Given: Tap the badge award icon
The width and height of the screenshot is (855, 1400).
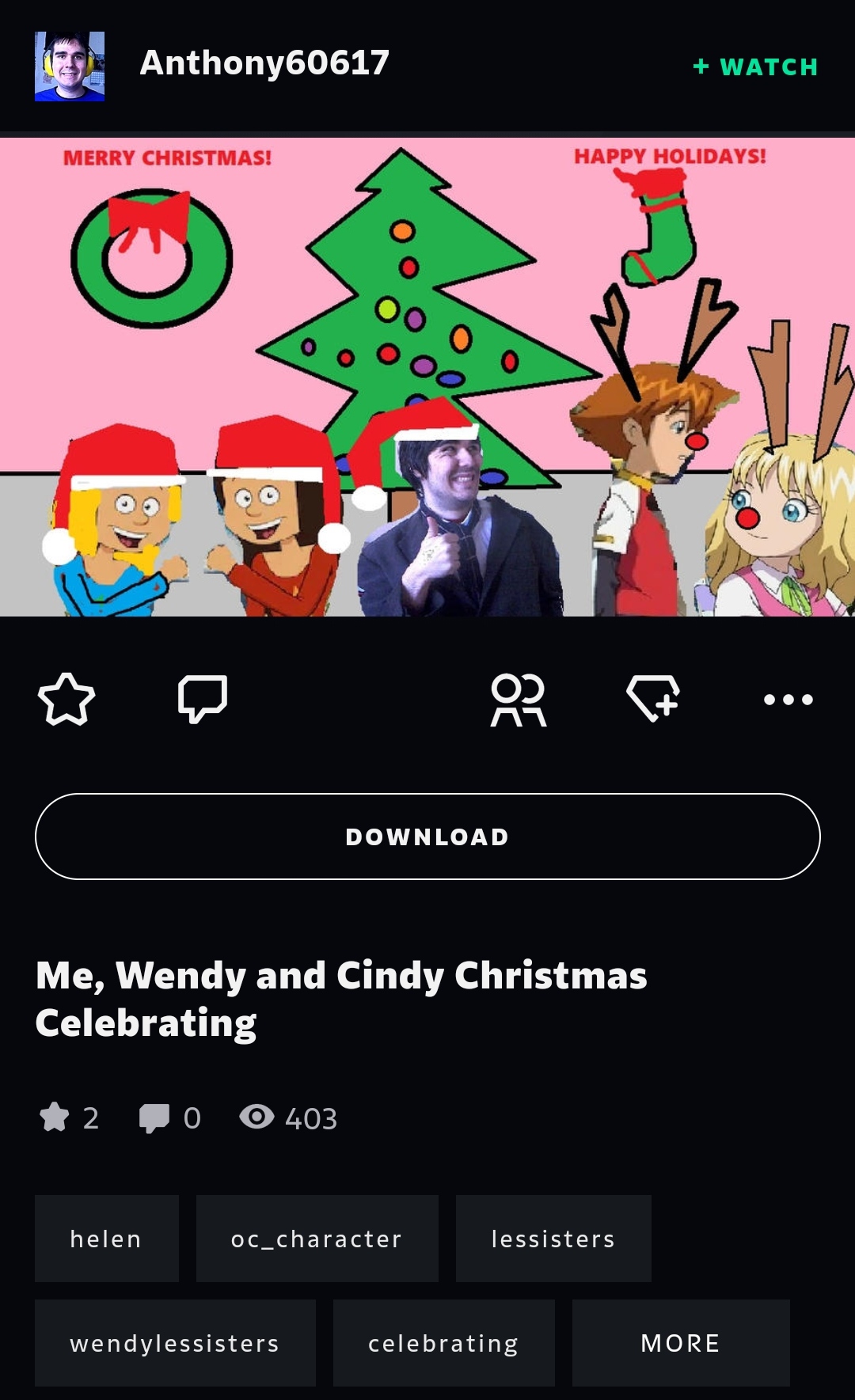Looking at the screenshot, I should tap(653, 698).
